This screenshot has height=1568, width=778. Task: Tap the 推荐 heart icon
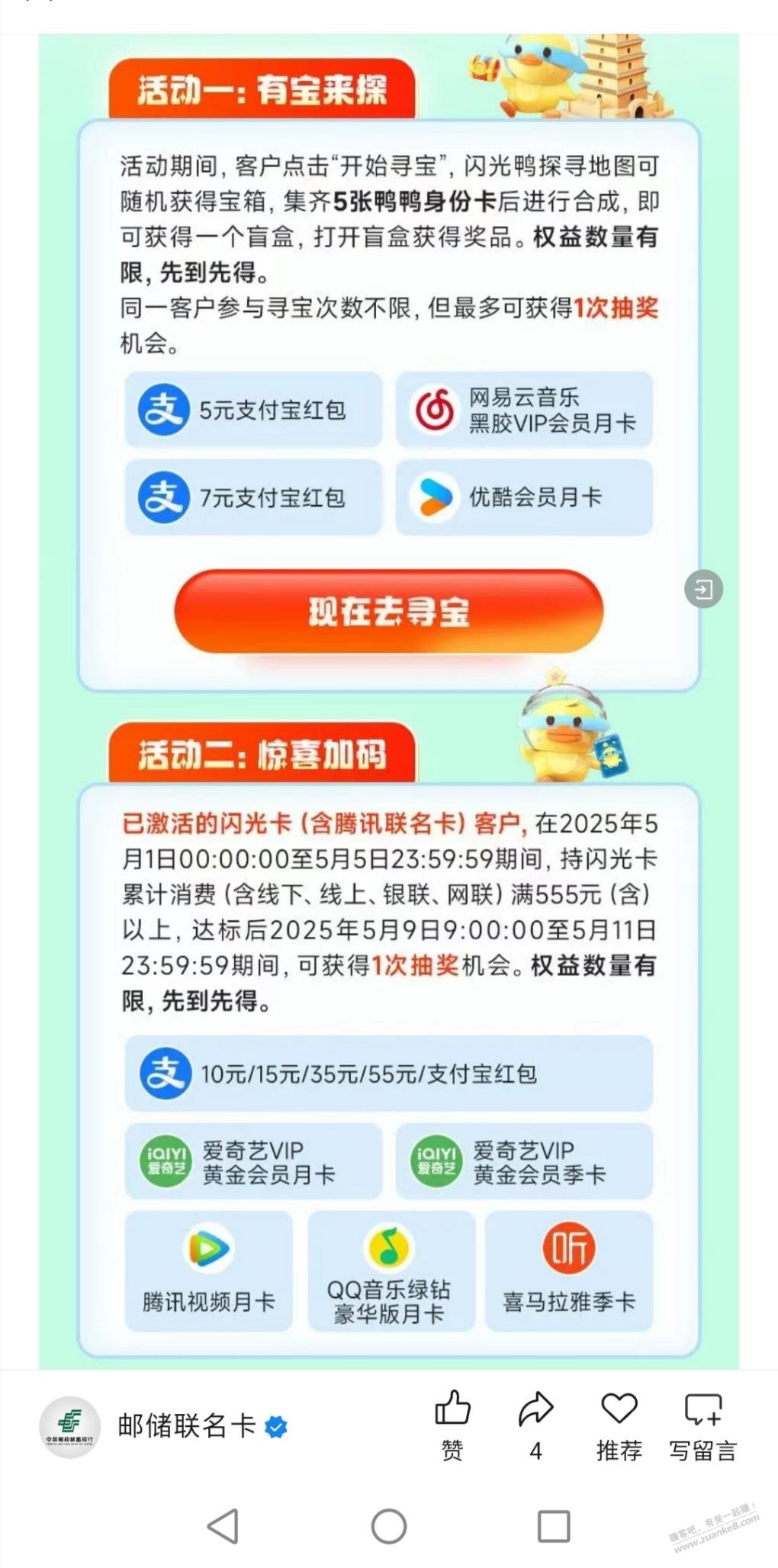click(619, 1410)
